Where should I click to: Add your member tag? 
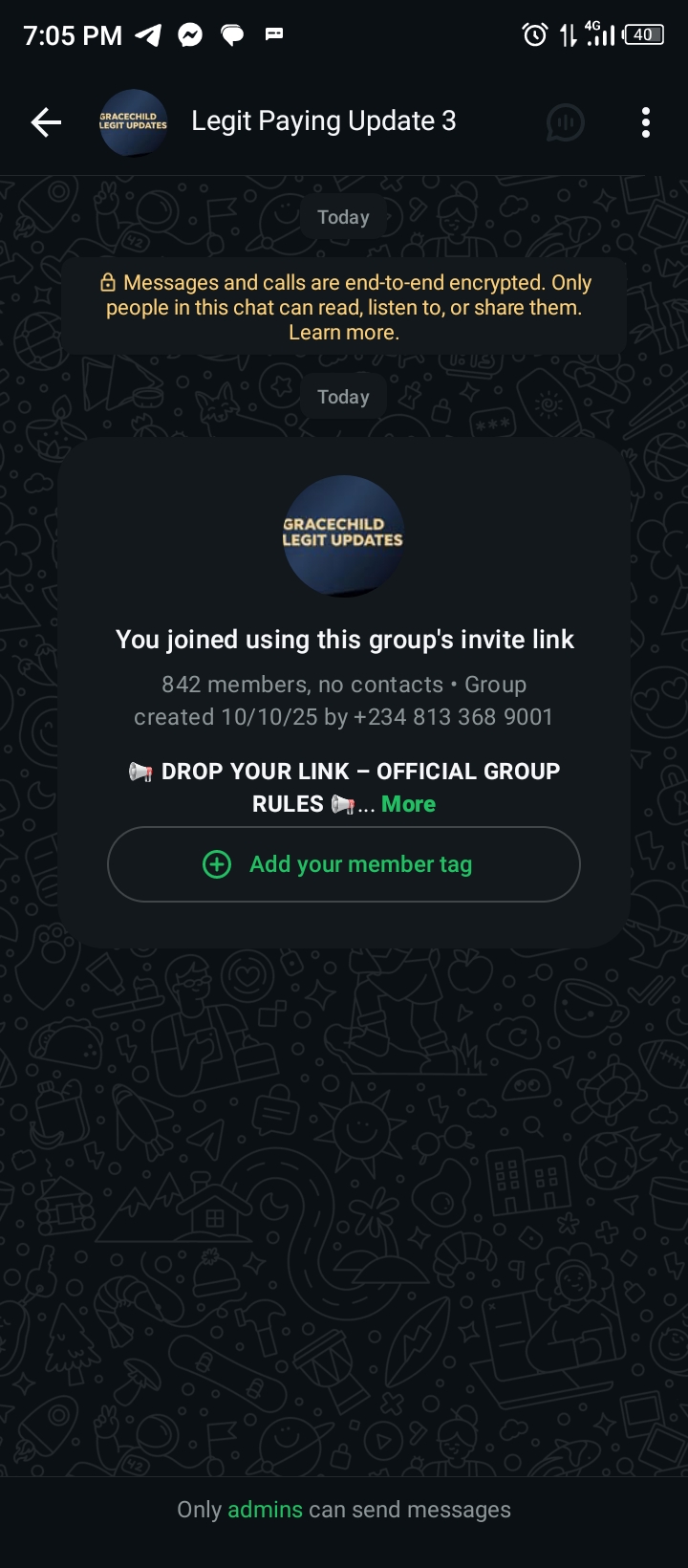[x=344, y=864]
